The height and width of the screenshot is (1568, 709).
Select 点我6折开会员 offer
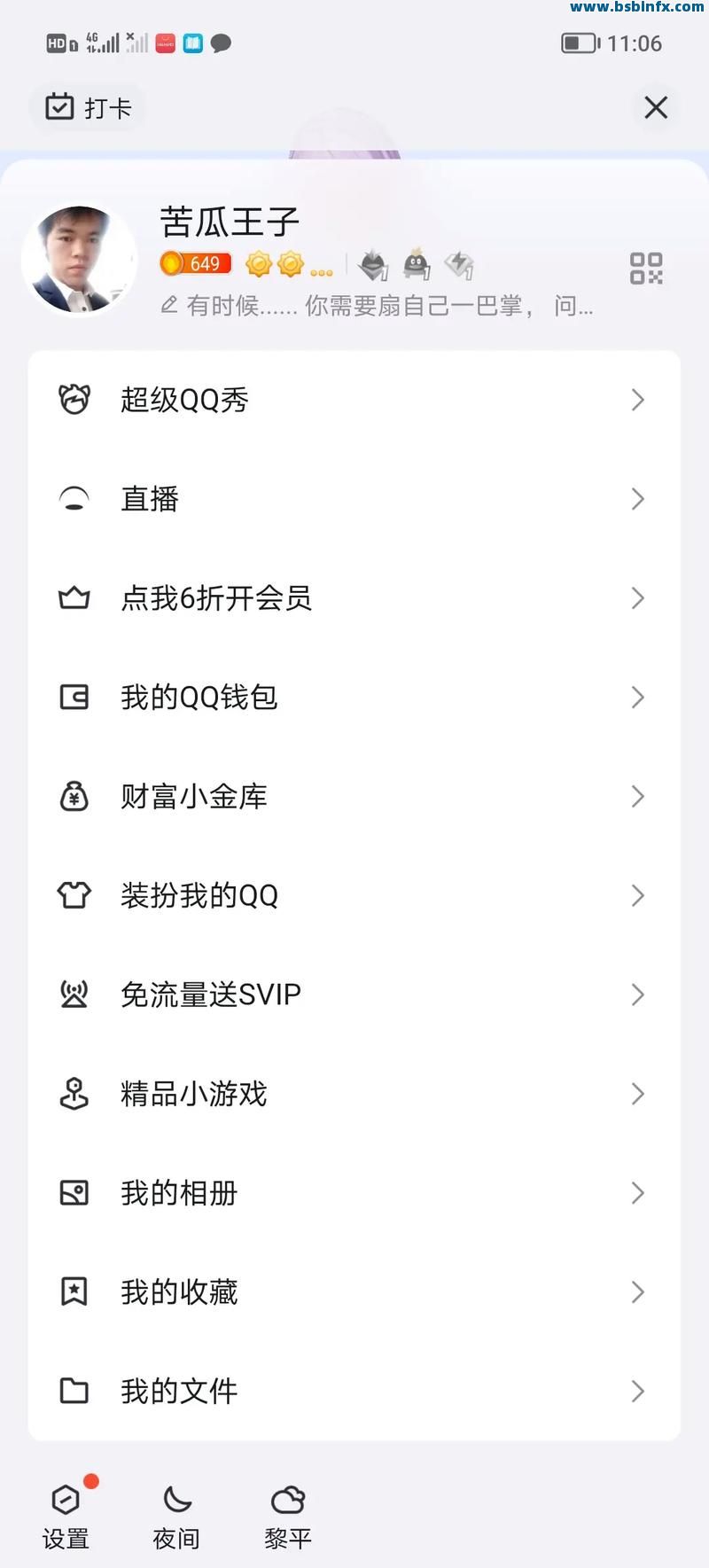354,598
